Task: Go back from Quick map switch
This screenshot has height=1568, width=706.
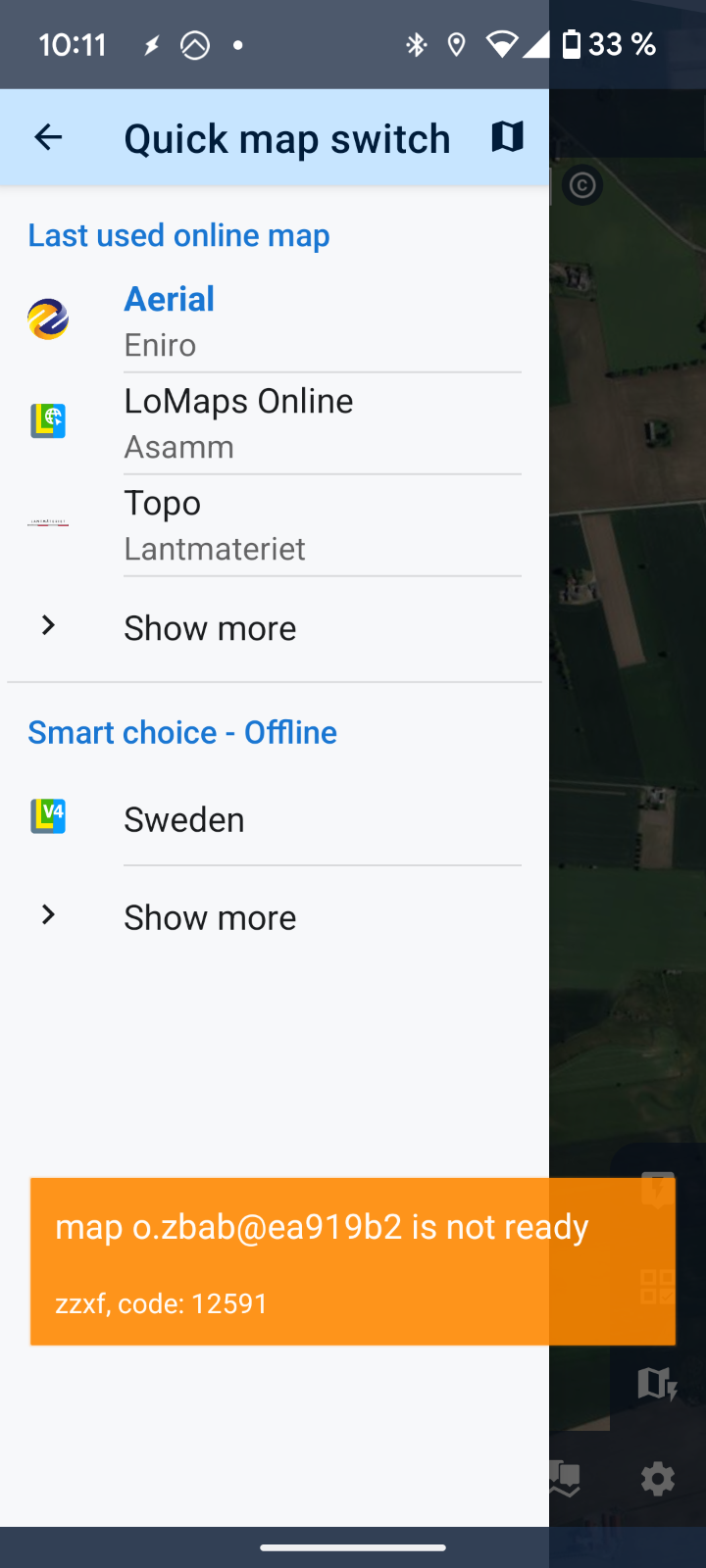Action: (48, 138)
